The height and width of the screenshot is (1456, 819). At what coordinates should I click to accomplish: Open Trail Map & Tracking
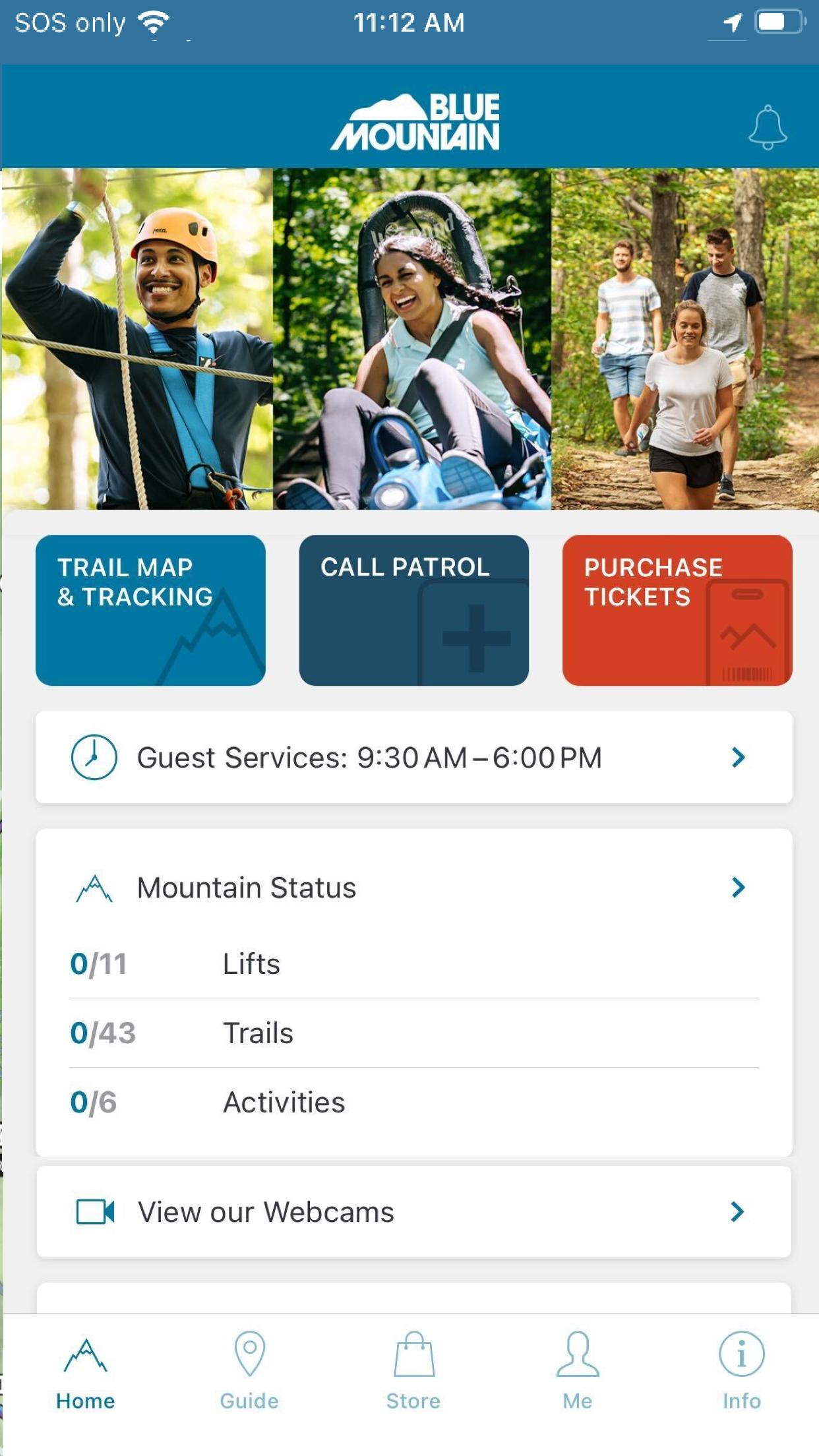[x=150, y=610]
